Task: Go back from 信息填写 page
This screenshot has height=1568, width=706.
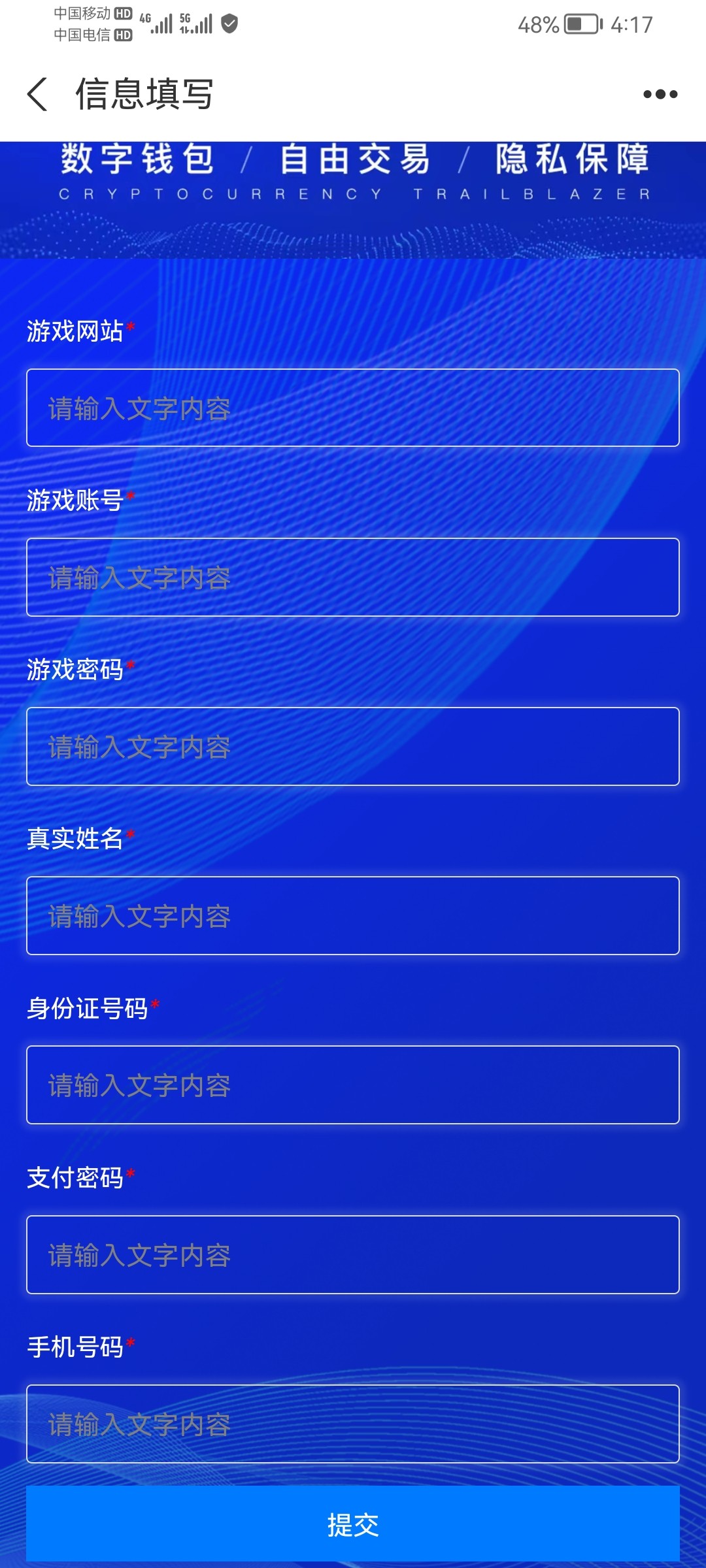Action: [x=37, y=94]
